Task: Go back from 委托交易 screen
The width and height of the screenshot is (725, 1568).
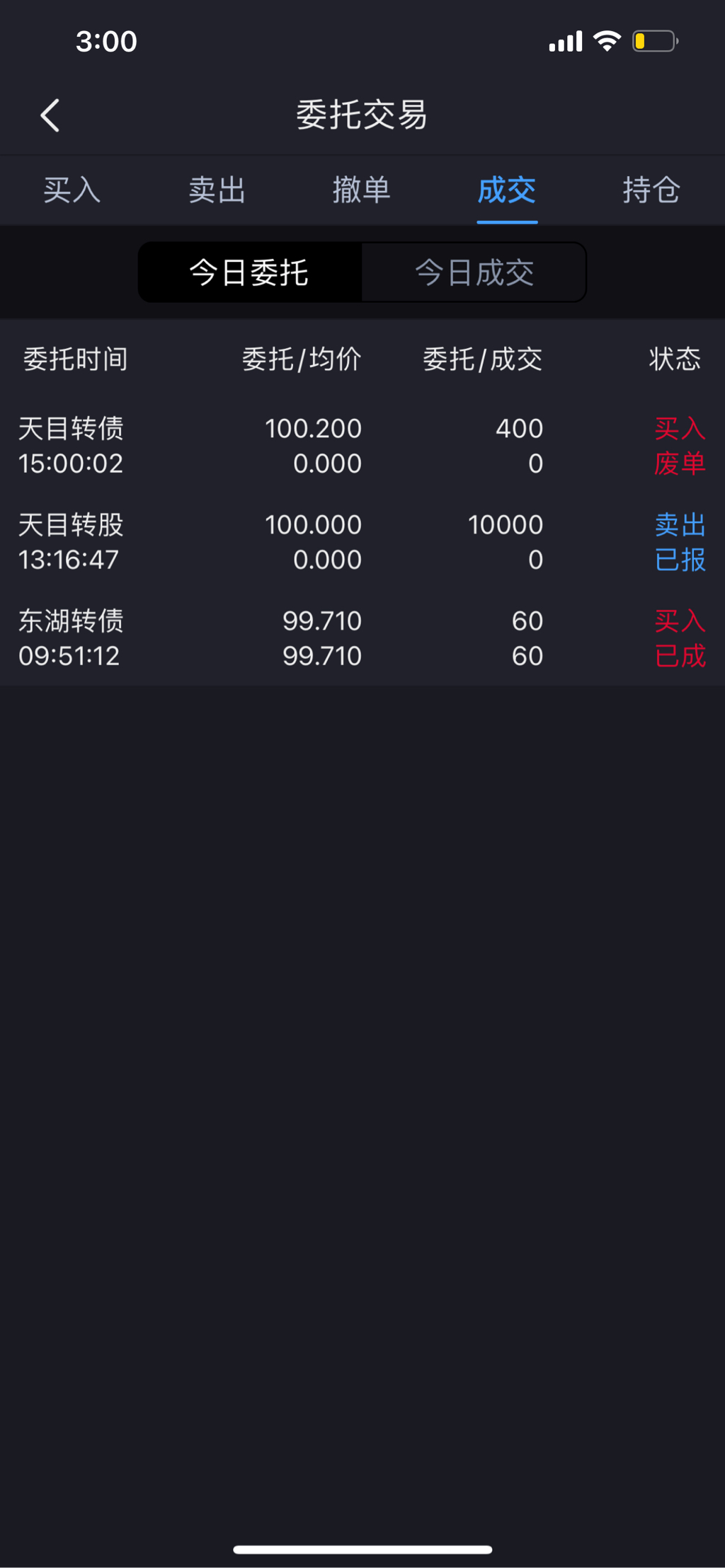Action: click(x=50, y=115)
